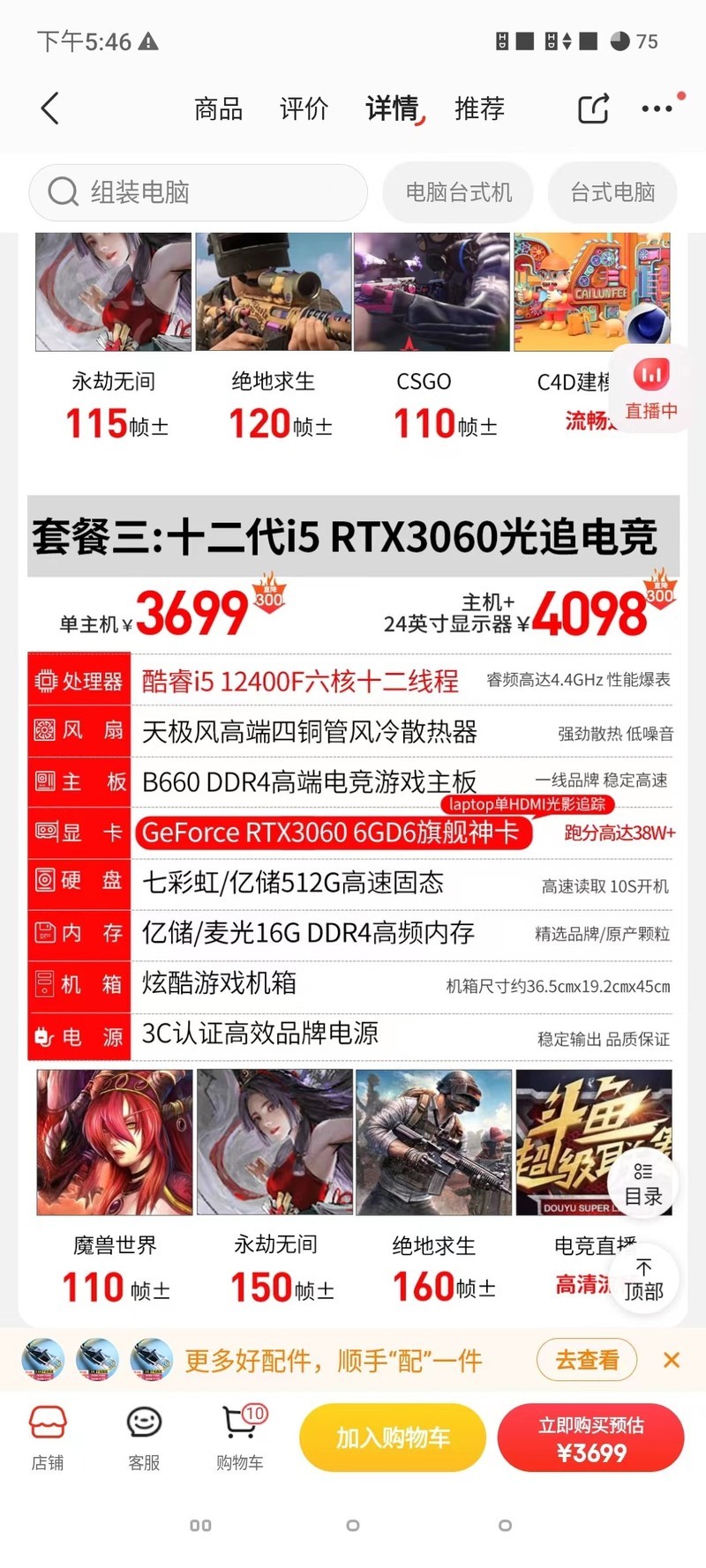The image size is (706, 1568).
Task: Go back using the top-left arrow
Action: pyautogui.click(x=50, y=108)
